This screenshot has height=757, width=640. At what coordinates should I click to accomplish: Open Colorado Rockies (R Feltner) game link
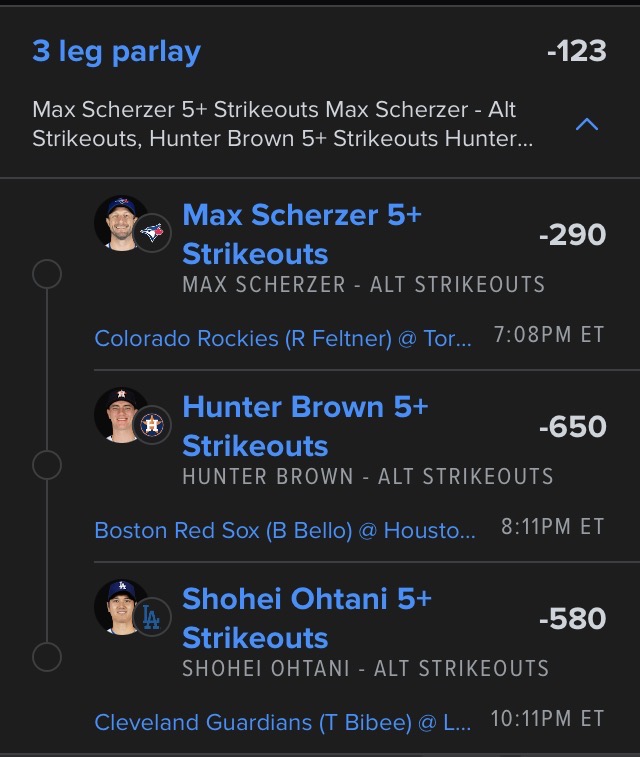(x=283, y=338)
